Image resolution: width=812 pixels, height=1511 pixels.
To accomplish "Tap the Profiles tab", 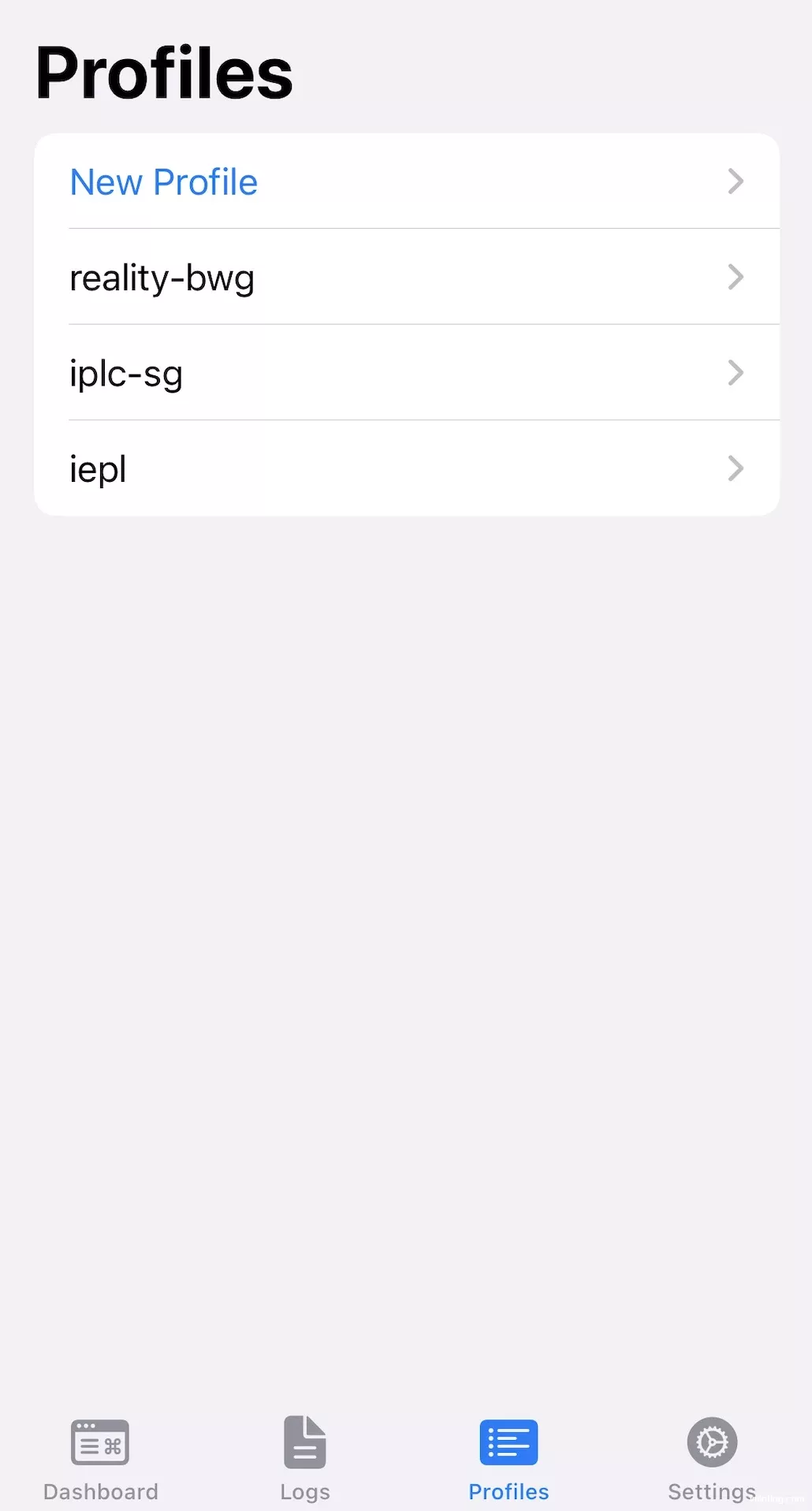I will 508,1460.
